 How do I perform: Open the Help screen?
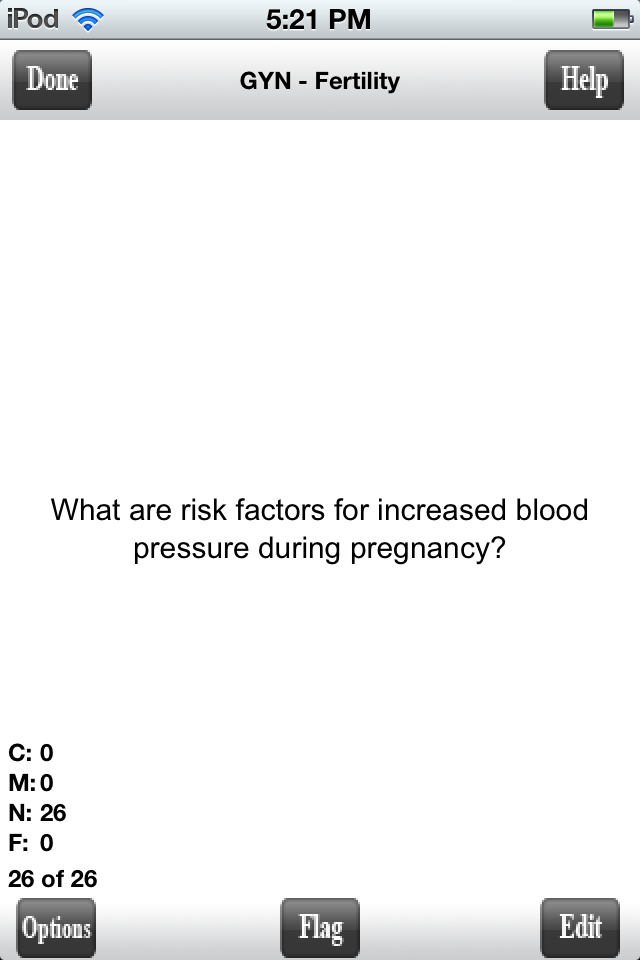tap(584, 80)
